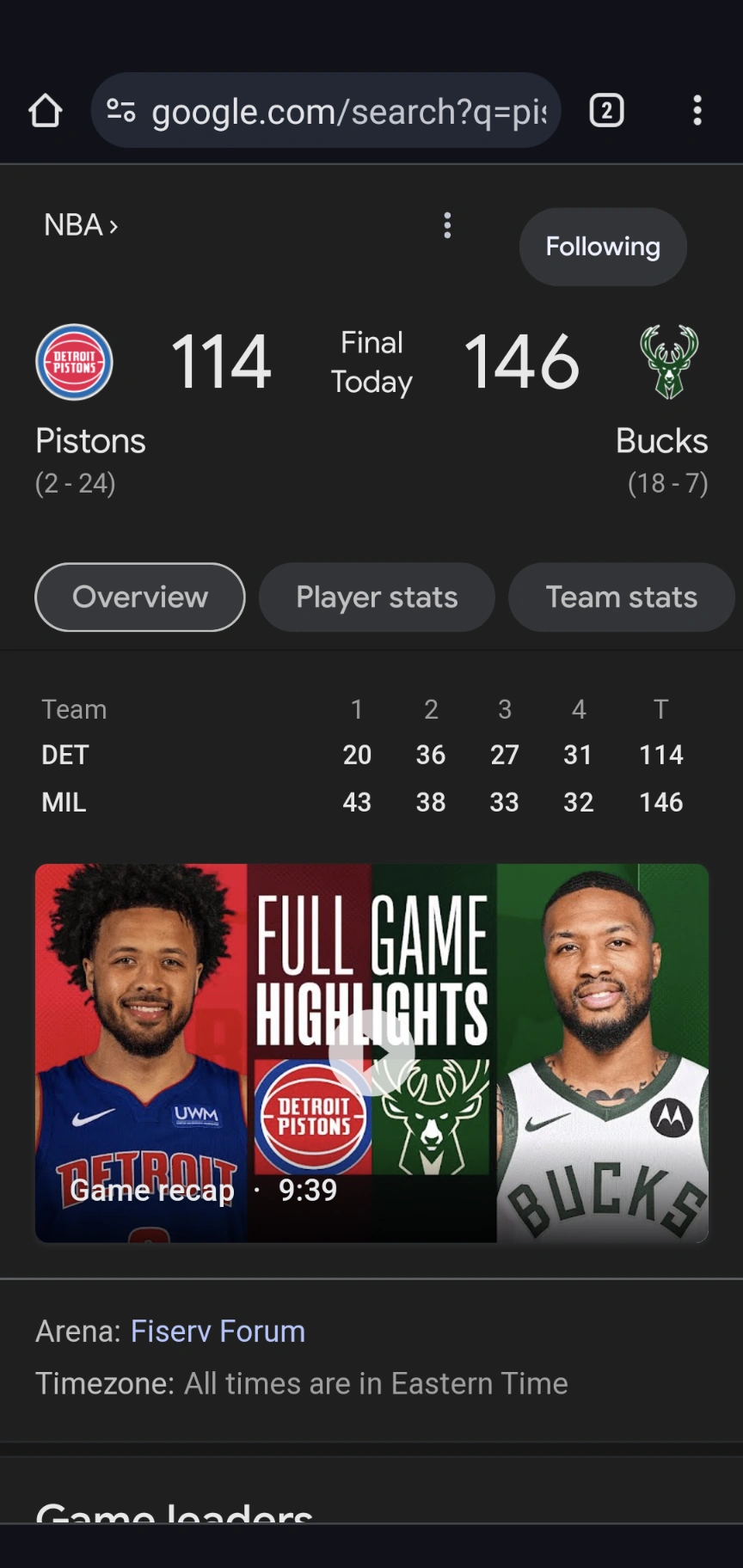The image size is (743, 1568).
Task: Open the Chrome overflow menu
Action: tap(697, 111)
